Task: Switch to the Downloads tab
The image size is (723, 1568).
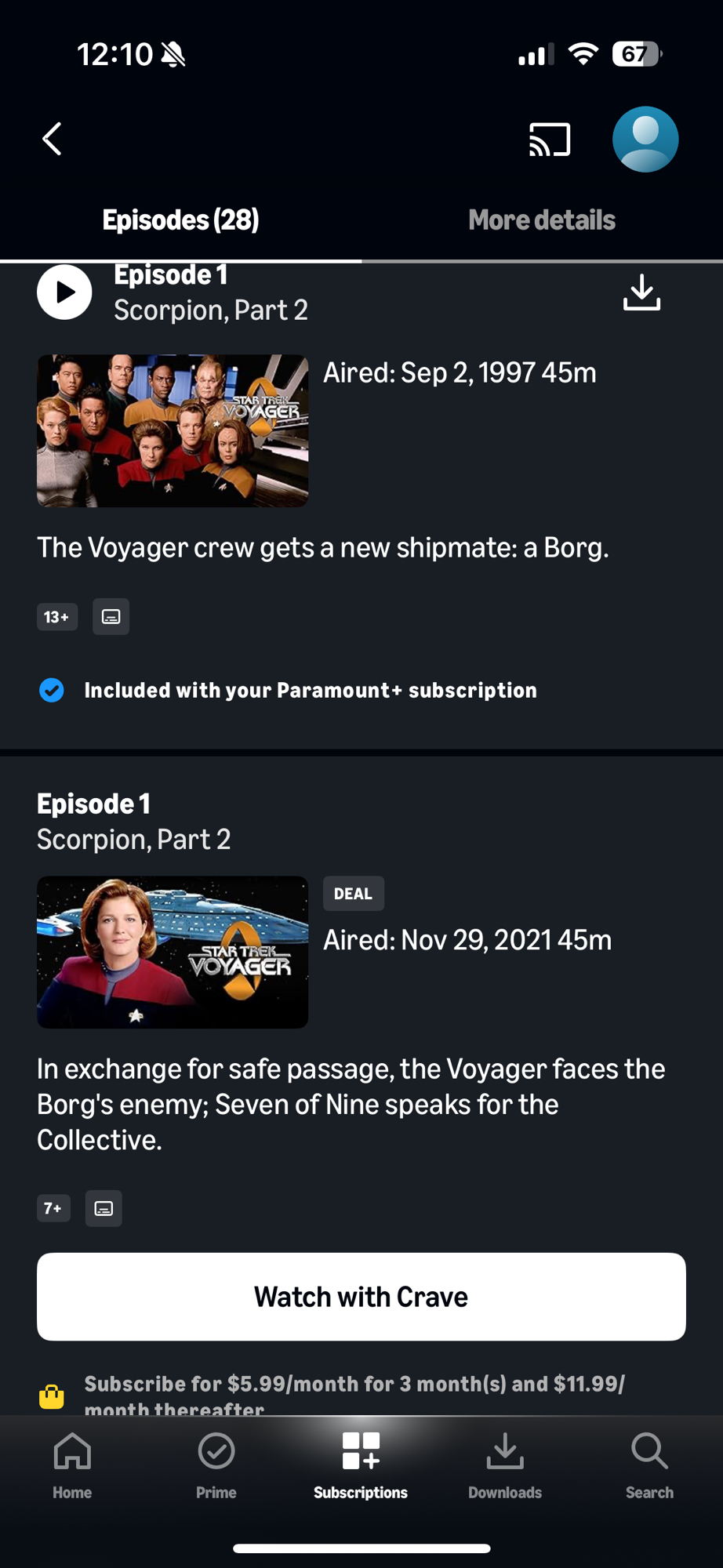Action: pos(505,1465)
